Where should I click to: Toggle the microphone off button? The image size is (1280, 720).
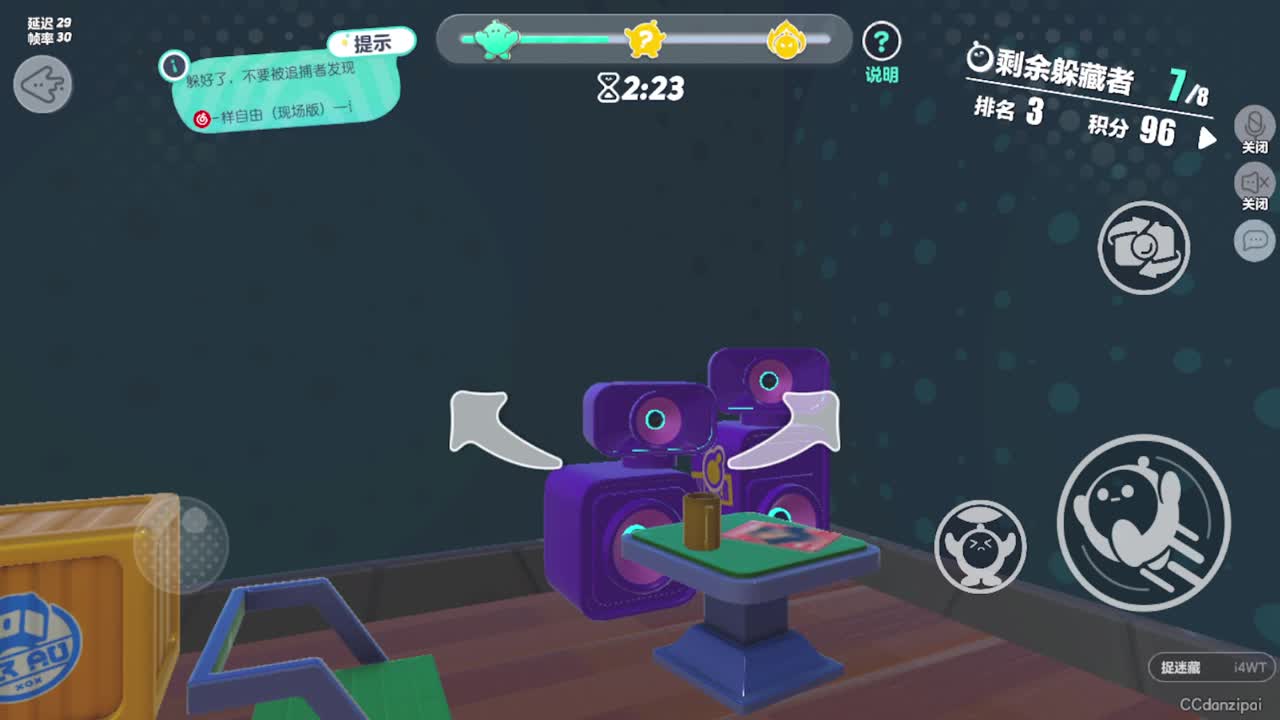pyautogui.click(x=1254, y=127)
